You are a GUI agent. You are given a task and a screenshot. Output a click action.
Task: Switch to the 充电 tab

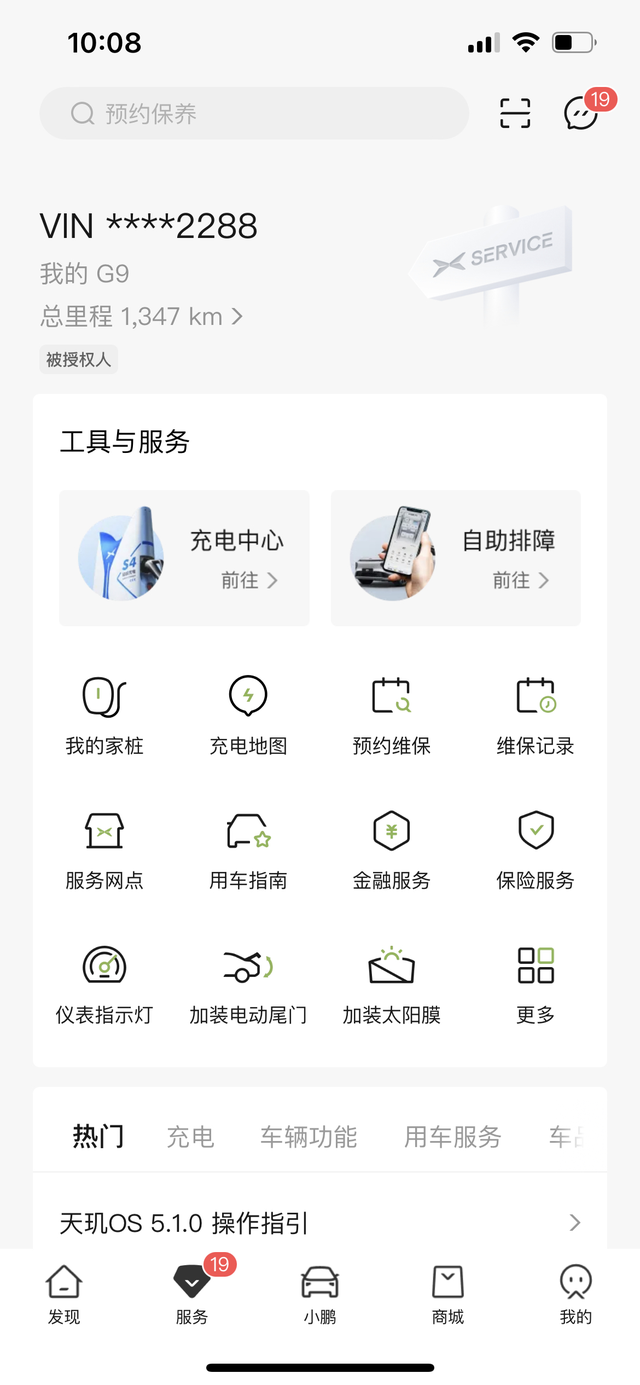(x=190, y=1137)
